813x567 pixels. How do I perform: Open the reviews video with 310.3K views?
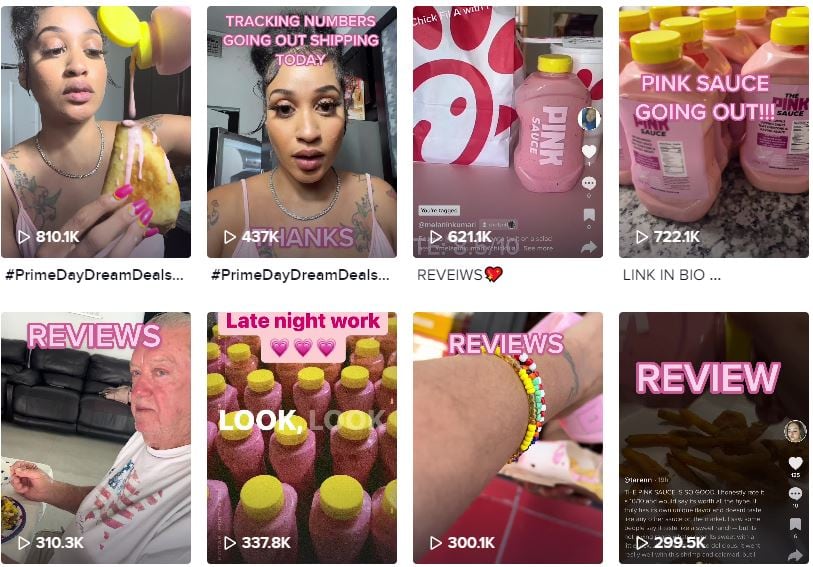pyautogui.click(x=95, y=438)
